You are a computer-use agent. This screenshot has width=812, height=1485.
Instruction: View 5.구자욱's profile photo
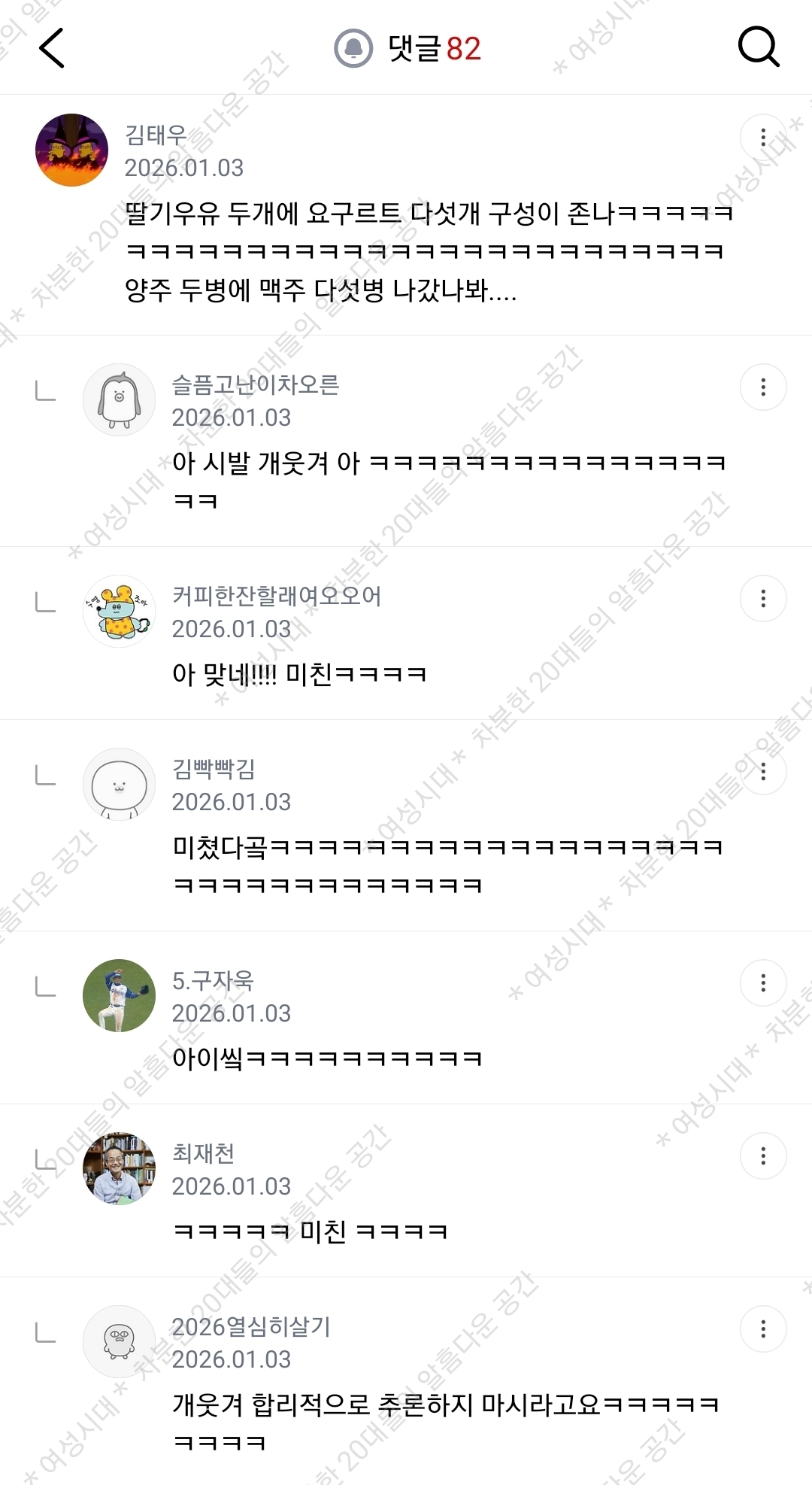coord(119,995)
